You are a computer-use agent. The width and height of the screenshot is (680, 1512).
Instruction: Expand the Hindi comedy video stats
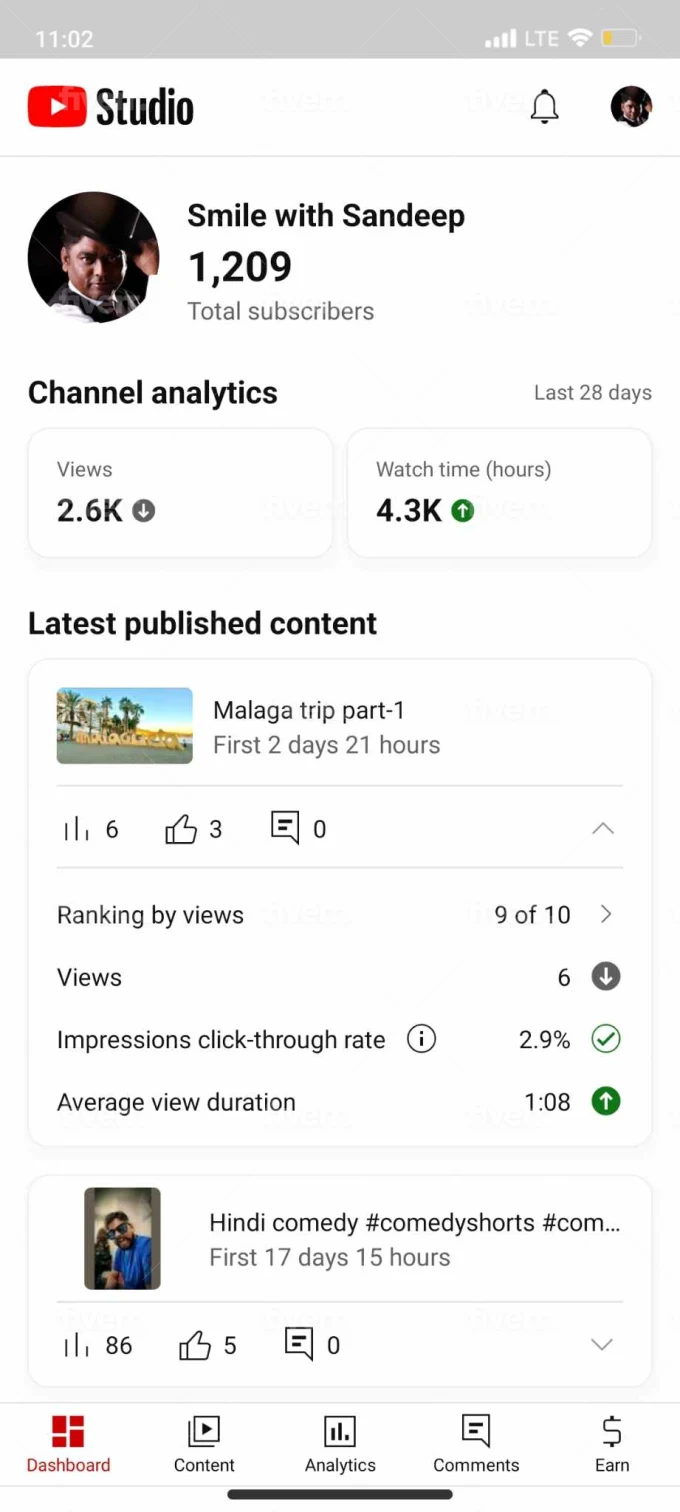tap(602, 1344)
